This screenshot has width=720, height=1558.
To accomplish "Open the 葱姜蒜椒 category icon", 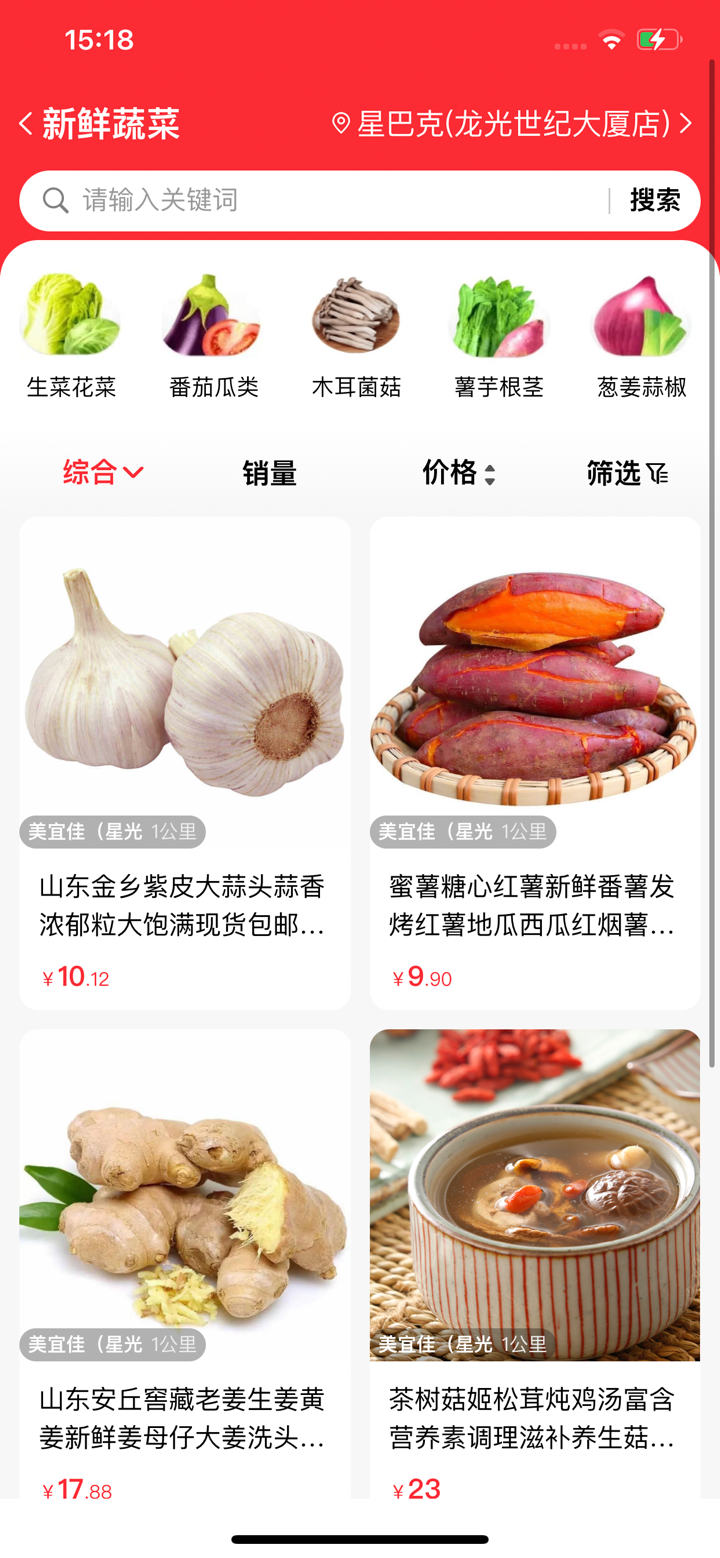I will [640, 316].
